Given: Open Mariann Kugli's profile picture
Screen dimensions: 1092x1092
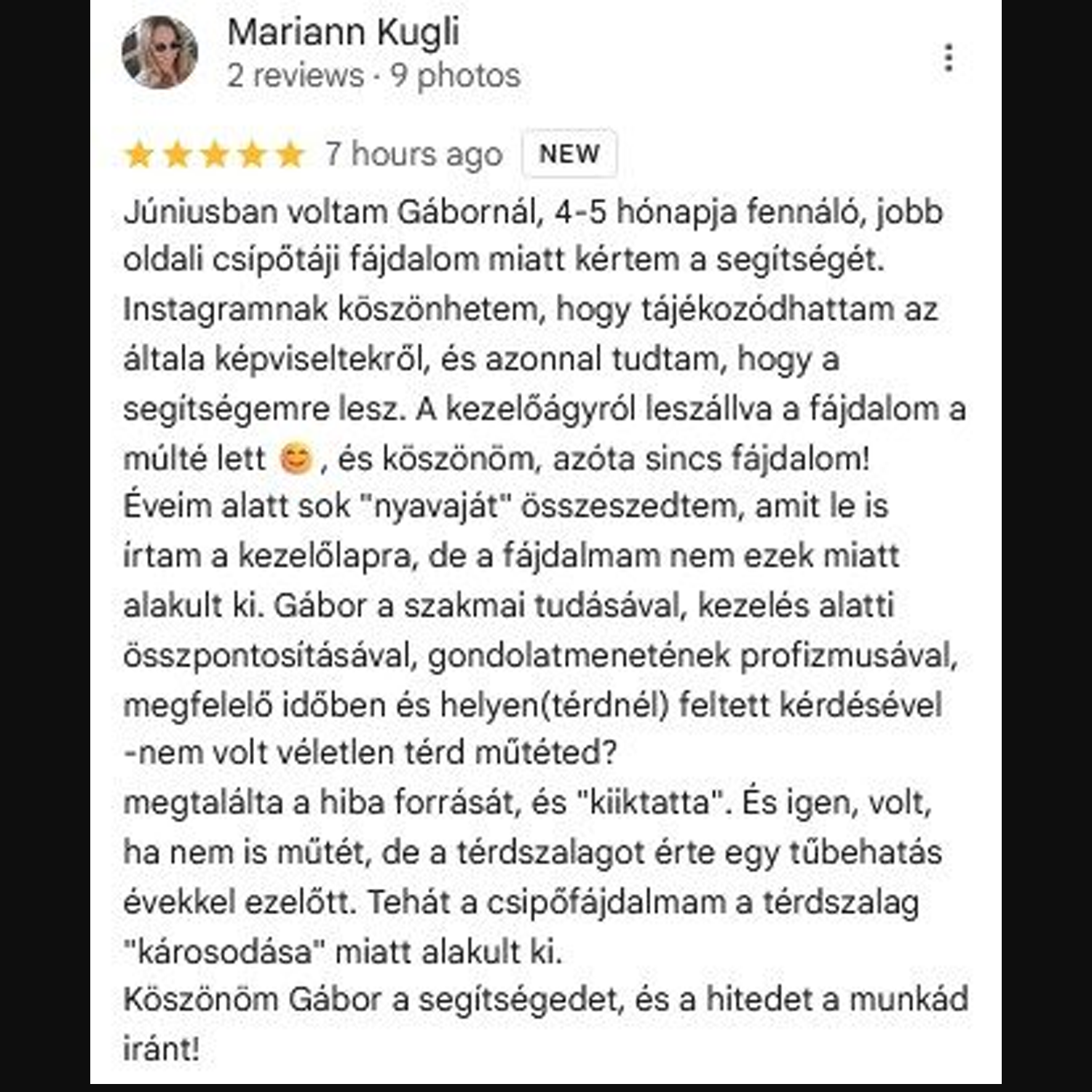Looking at the screenshot, I should coord(159,52).
